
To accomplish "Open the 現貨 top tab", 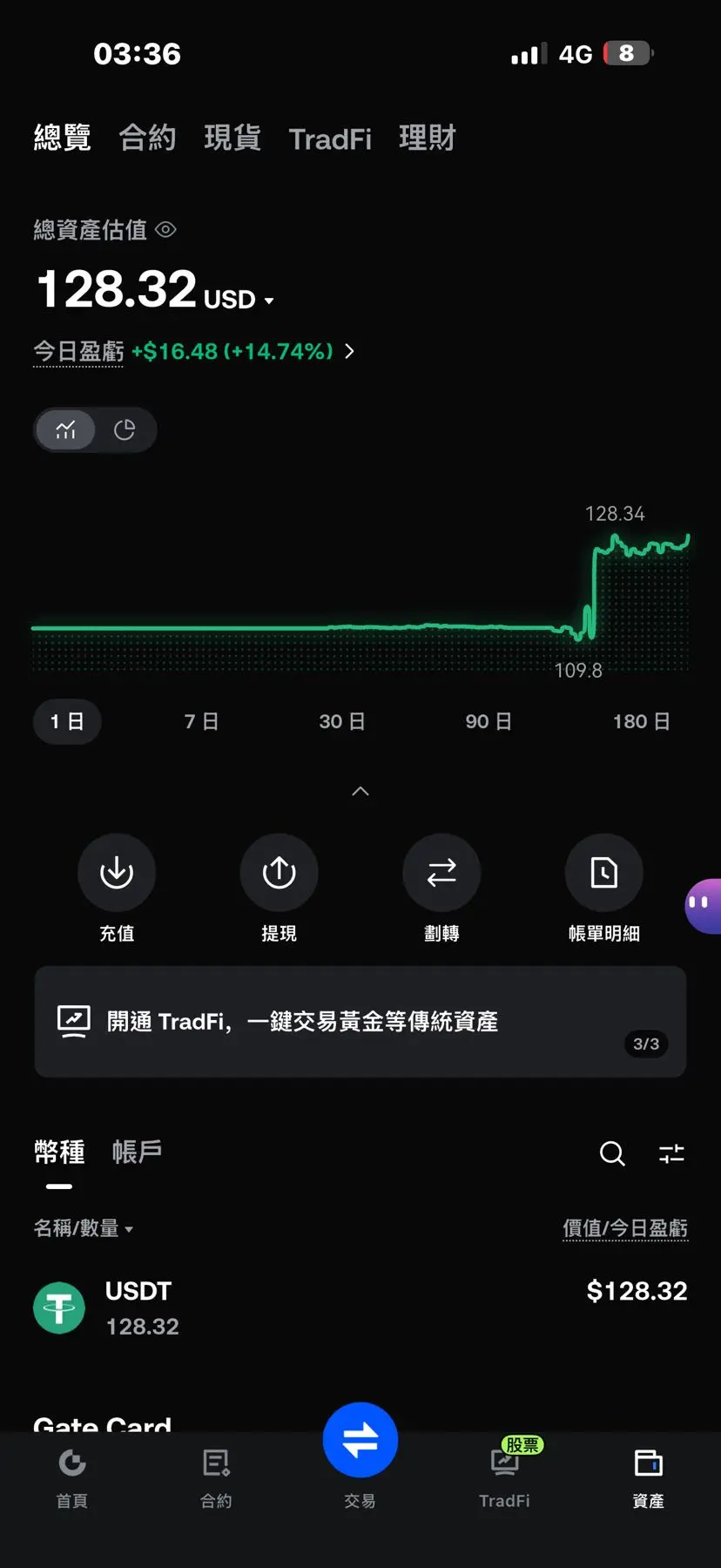I will (x=232, y=138).
